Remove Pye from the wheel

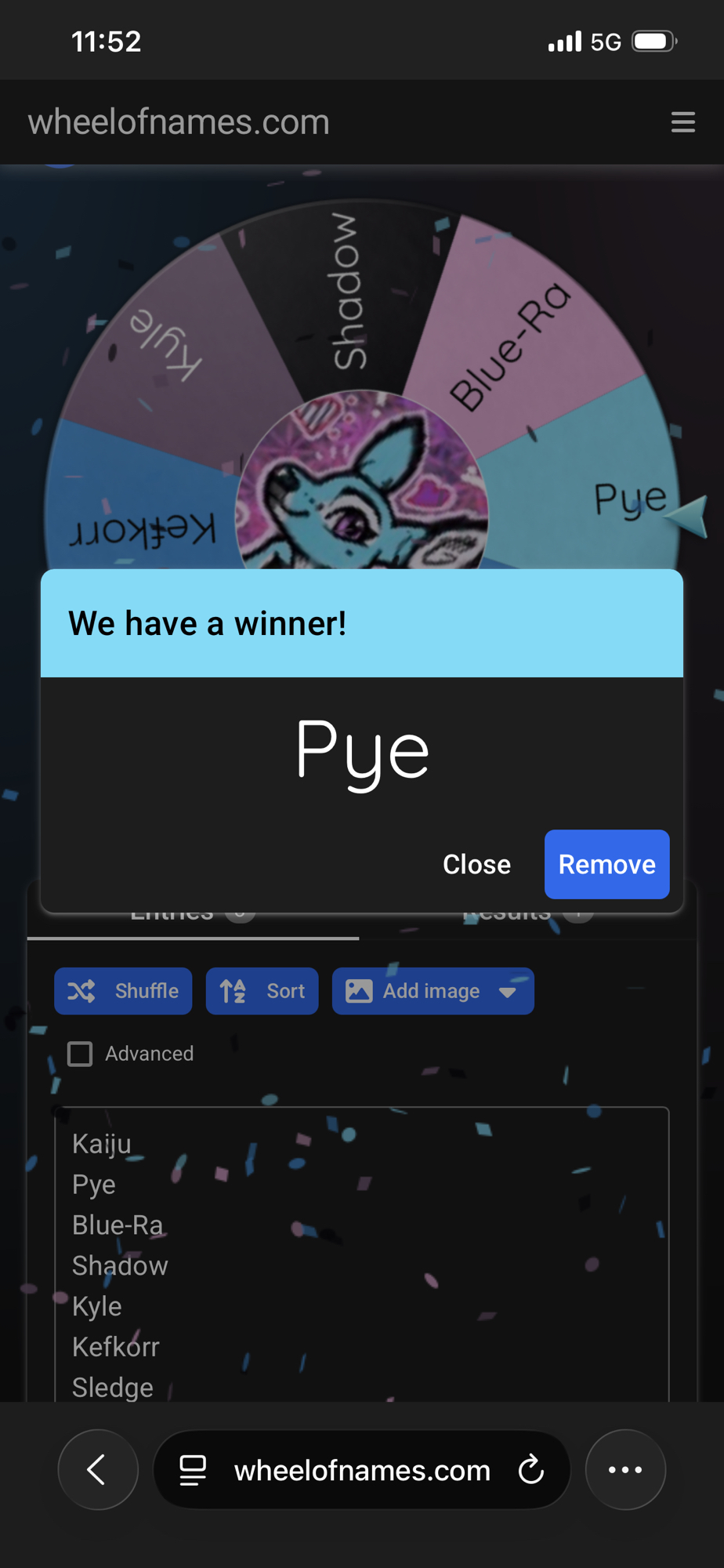point(606,864)
